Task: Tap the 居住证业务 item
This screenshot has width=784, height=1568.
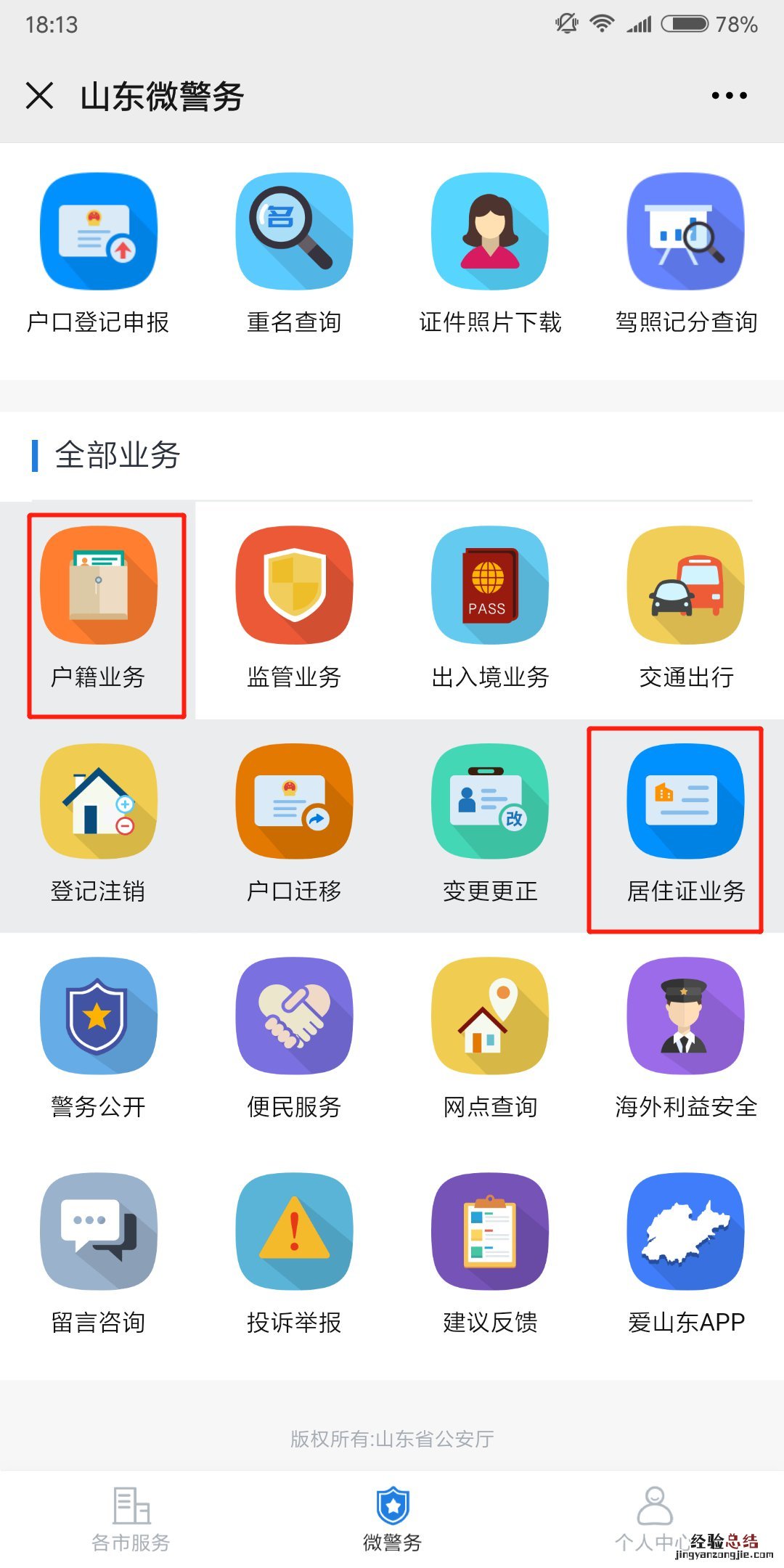Action: point(686,822)
